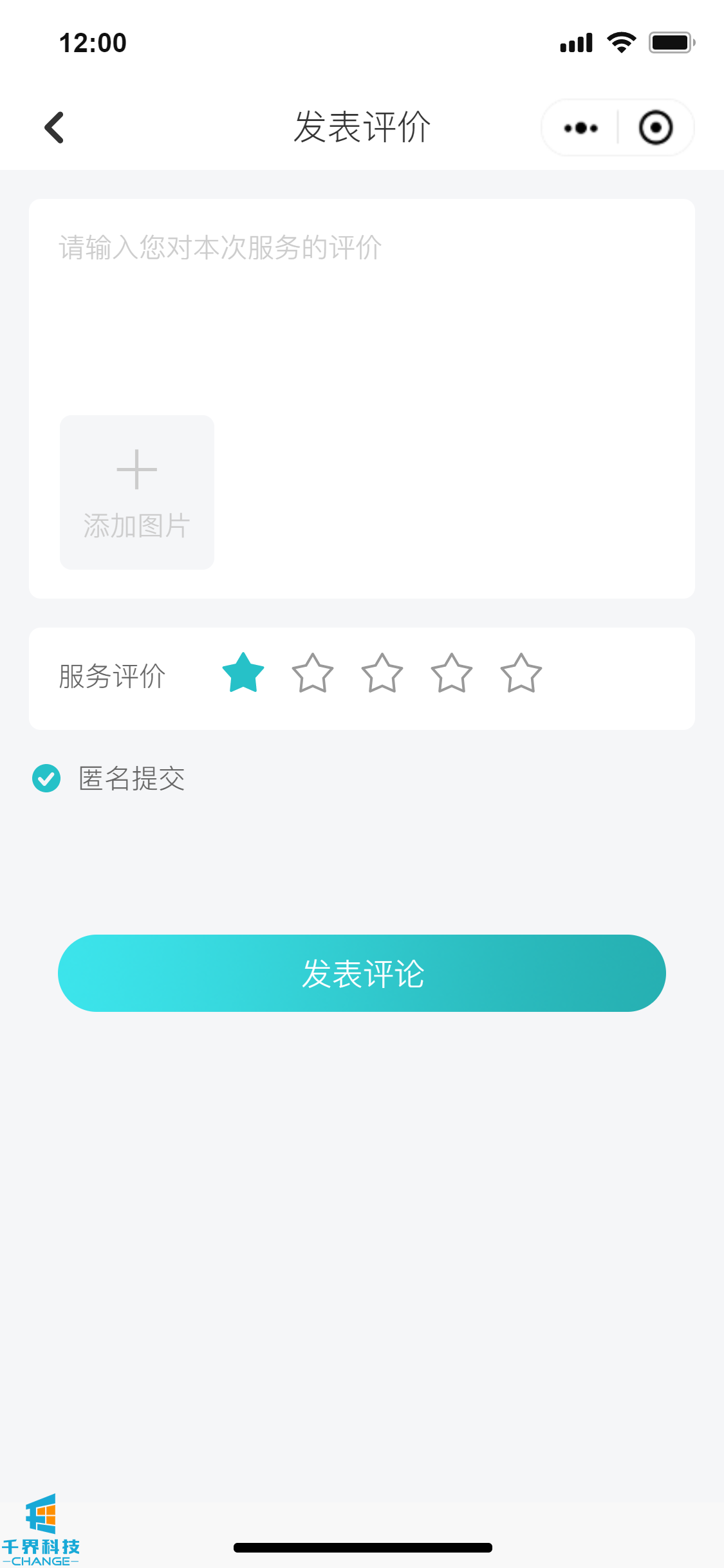The height and width of the screenshot is (1568, 724).
Task: Submit the review with 发表评论
Action: tap(362, 973)
